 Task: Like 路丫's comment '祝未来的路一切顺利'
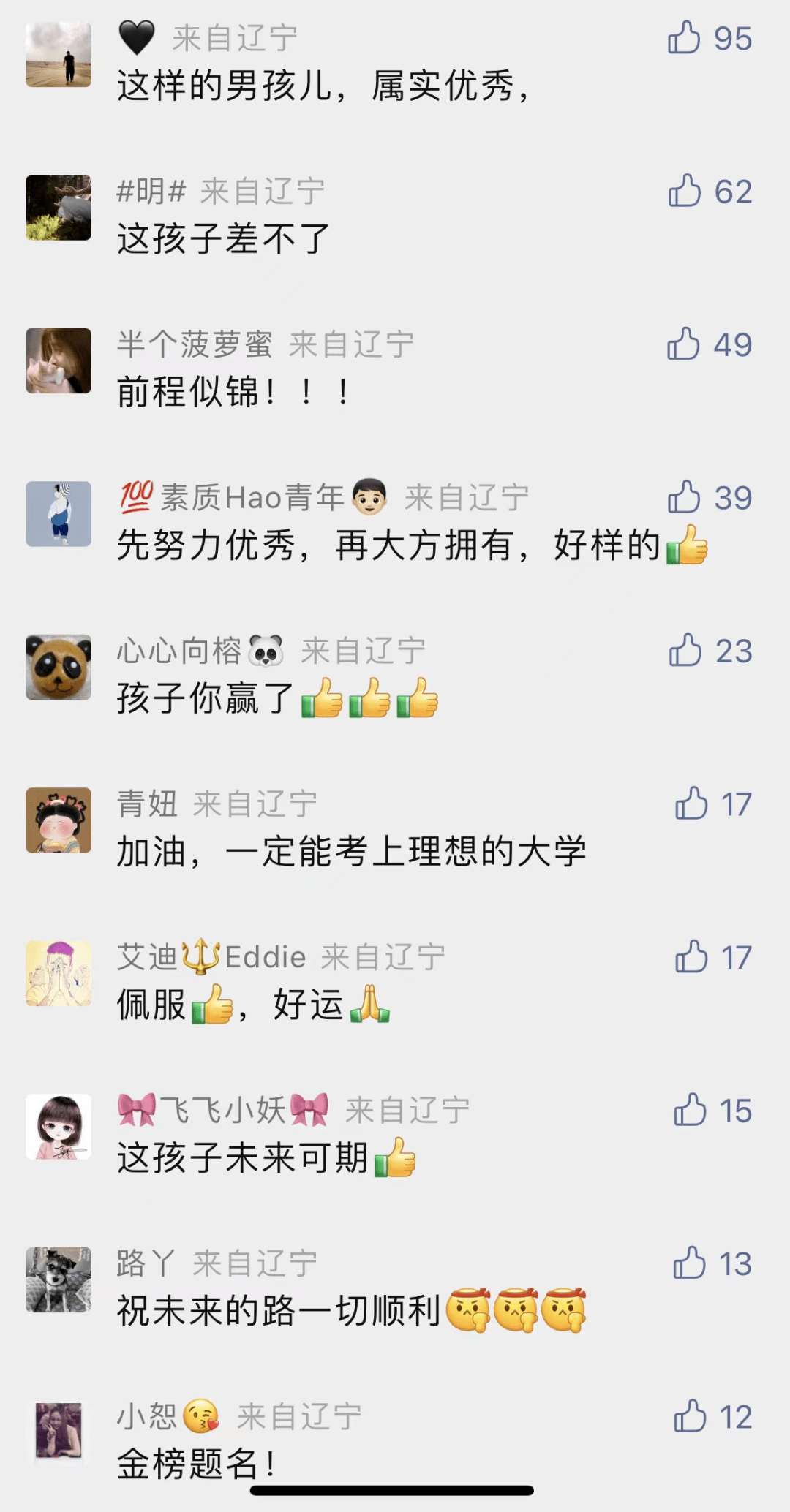(689, 1263)
